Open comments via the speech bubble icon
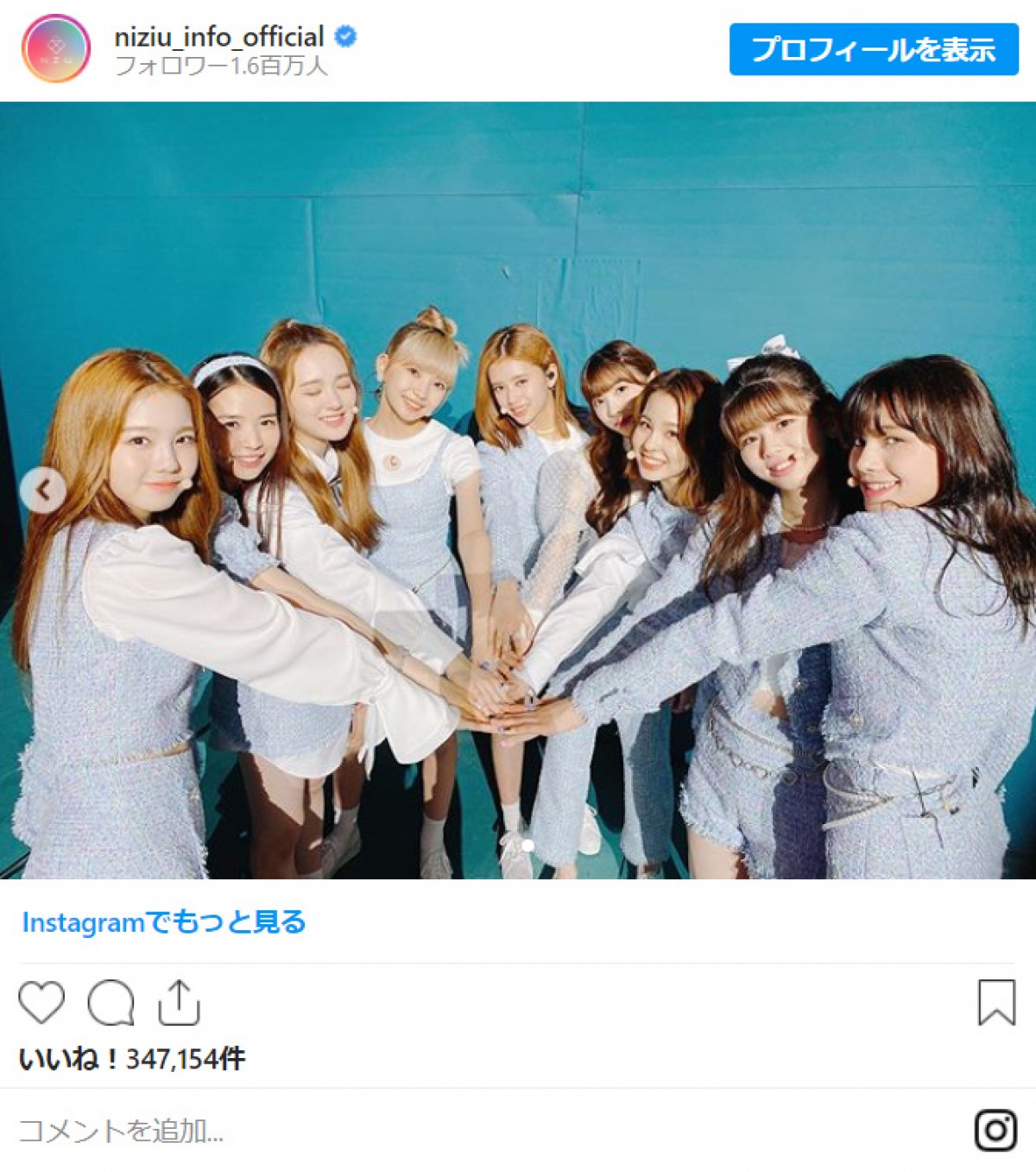 pos(111,1003)
